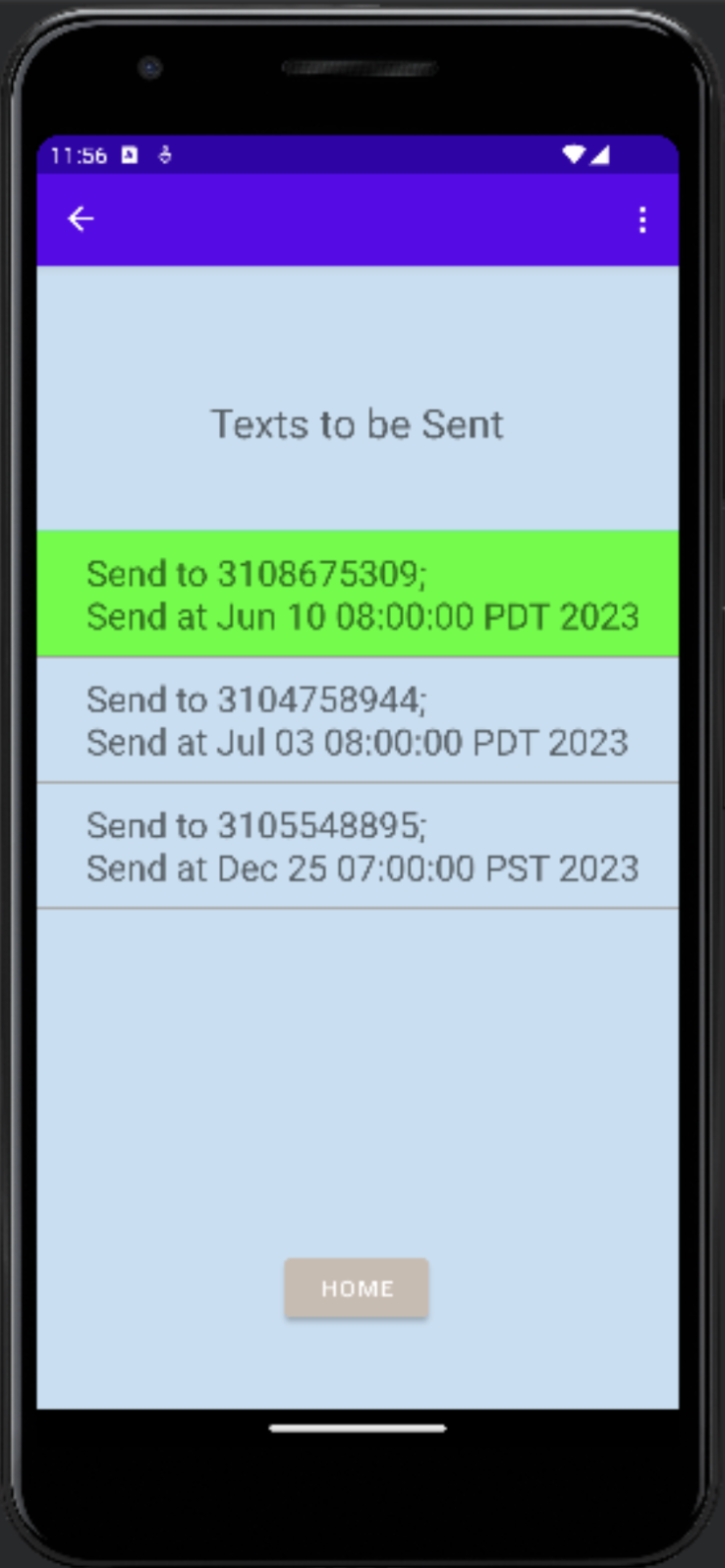
Task: Select the highlighted text scheduled for Jun 10
Action: [x=357, y=592]
